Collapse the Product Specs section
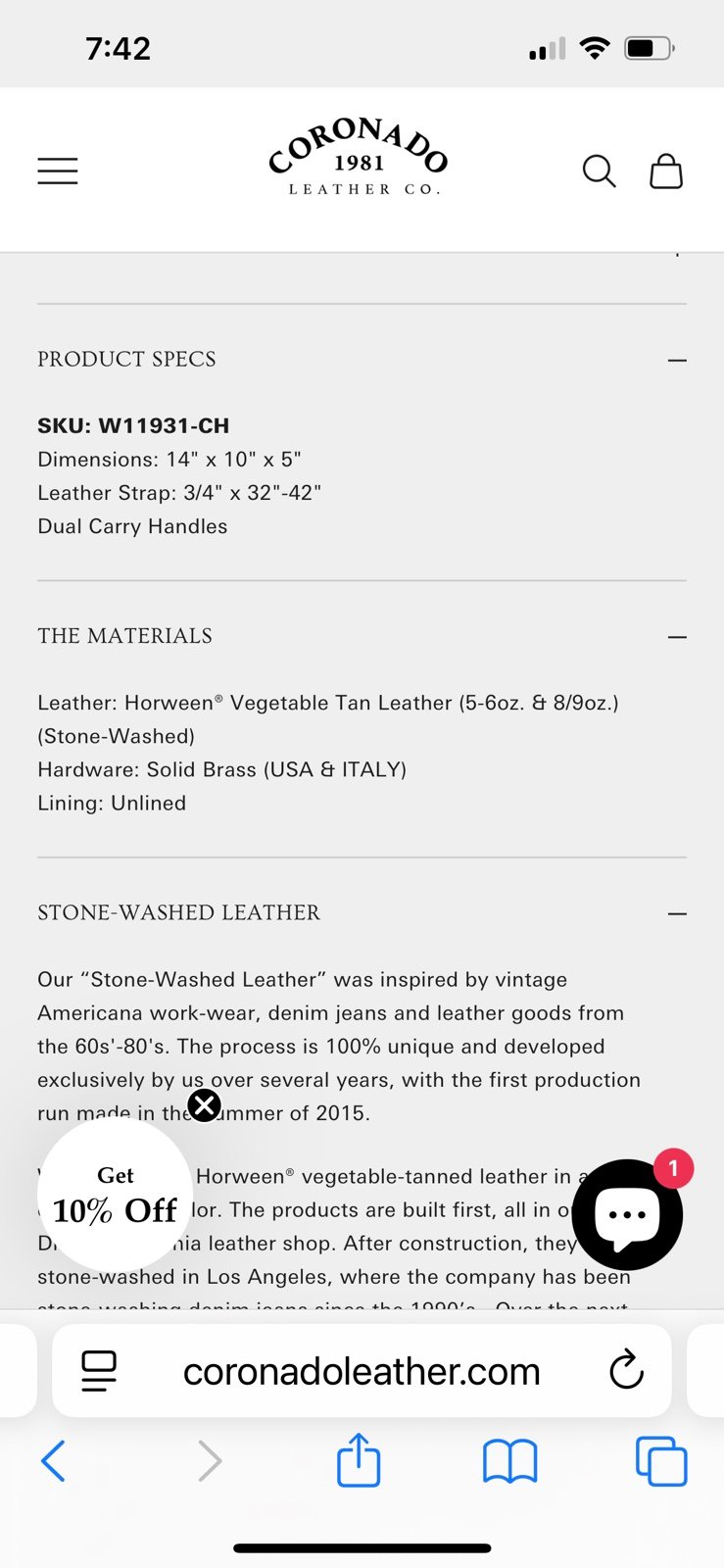The image size is (724, 1568). tap(677, 360)
